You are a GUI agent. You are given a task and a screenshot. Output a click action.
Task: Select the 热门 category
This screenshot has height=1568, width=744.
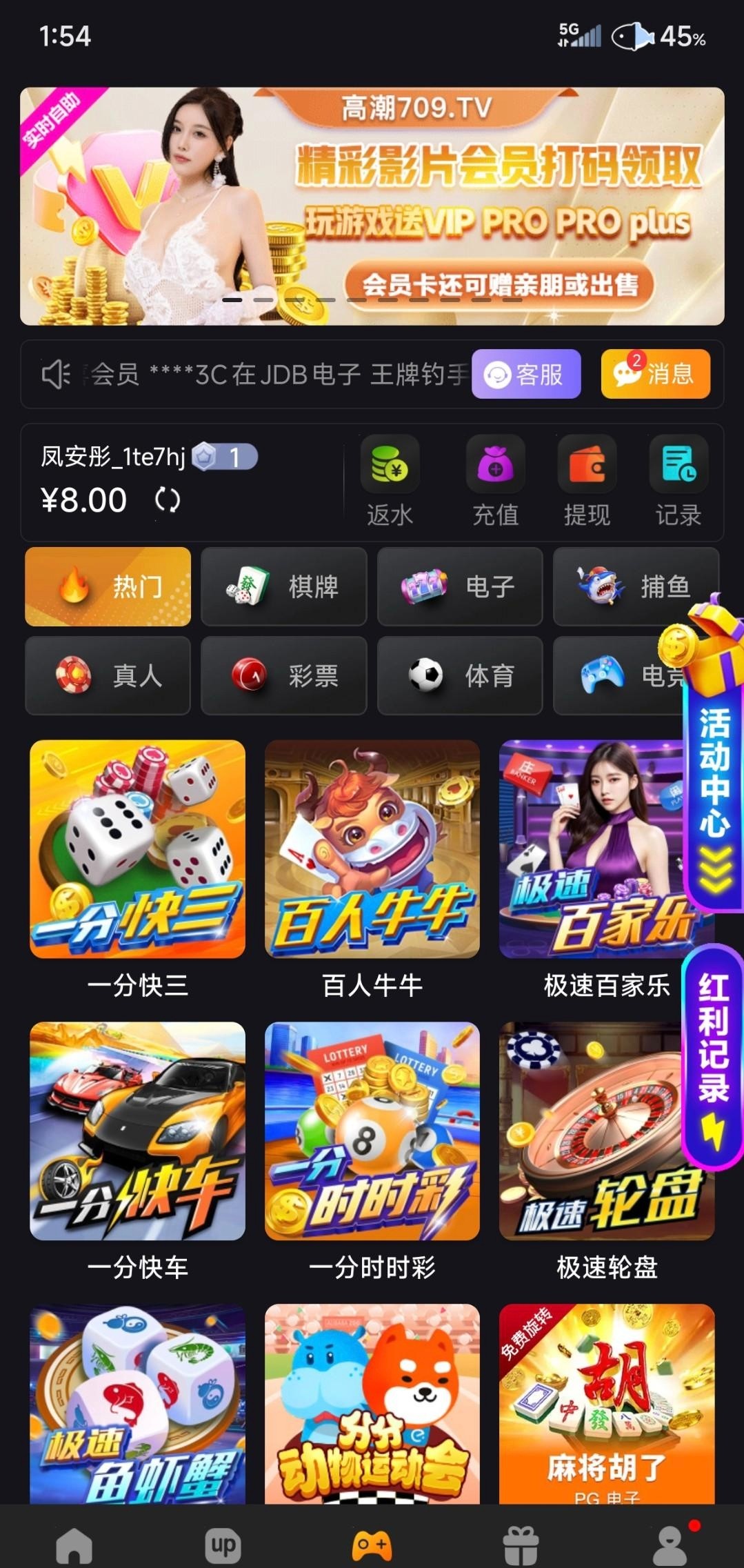108,587
